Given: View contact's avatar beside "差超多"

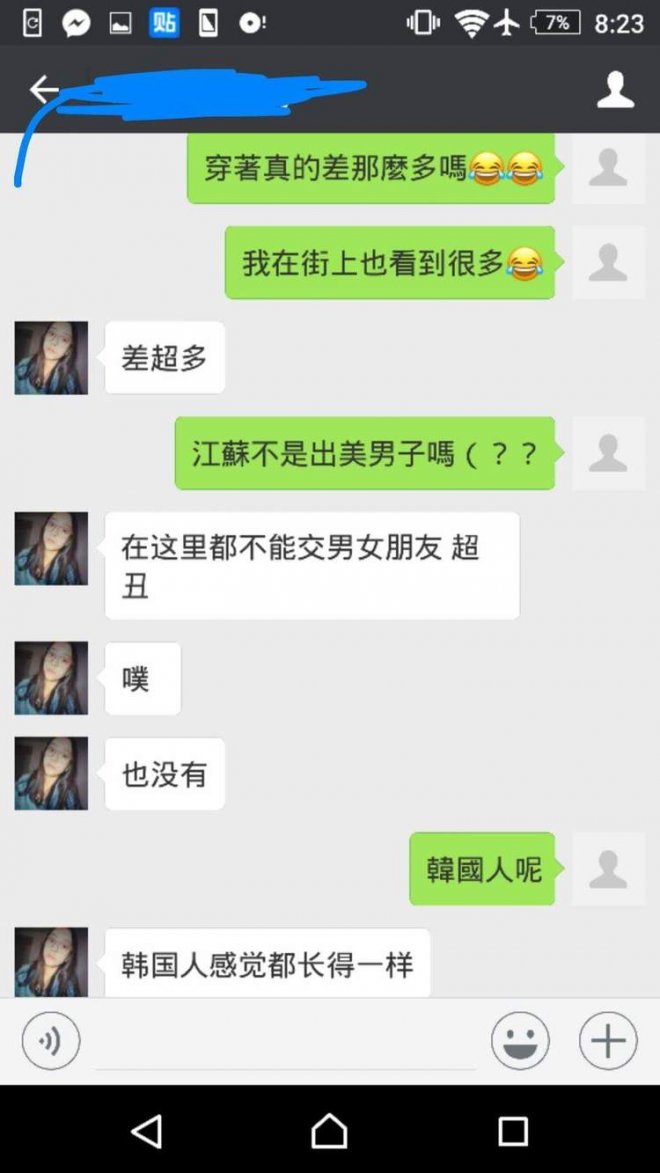Looking at the screenshot, I should coord(51,358).
